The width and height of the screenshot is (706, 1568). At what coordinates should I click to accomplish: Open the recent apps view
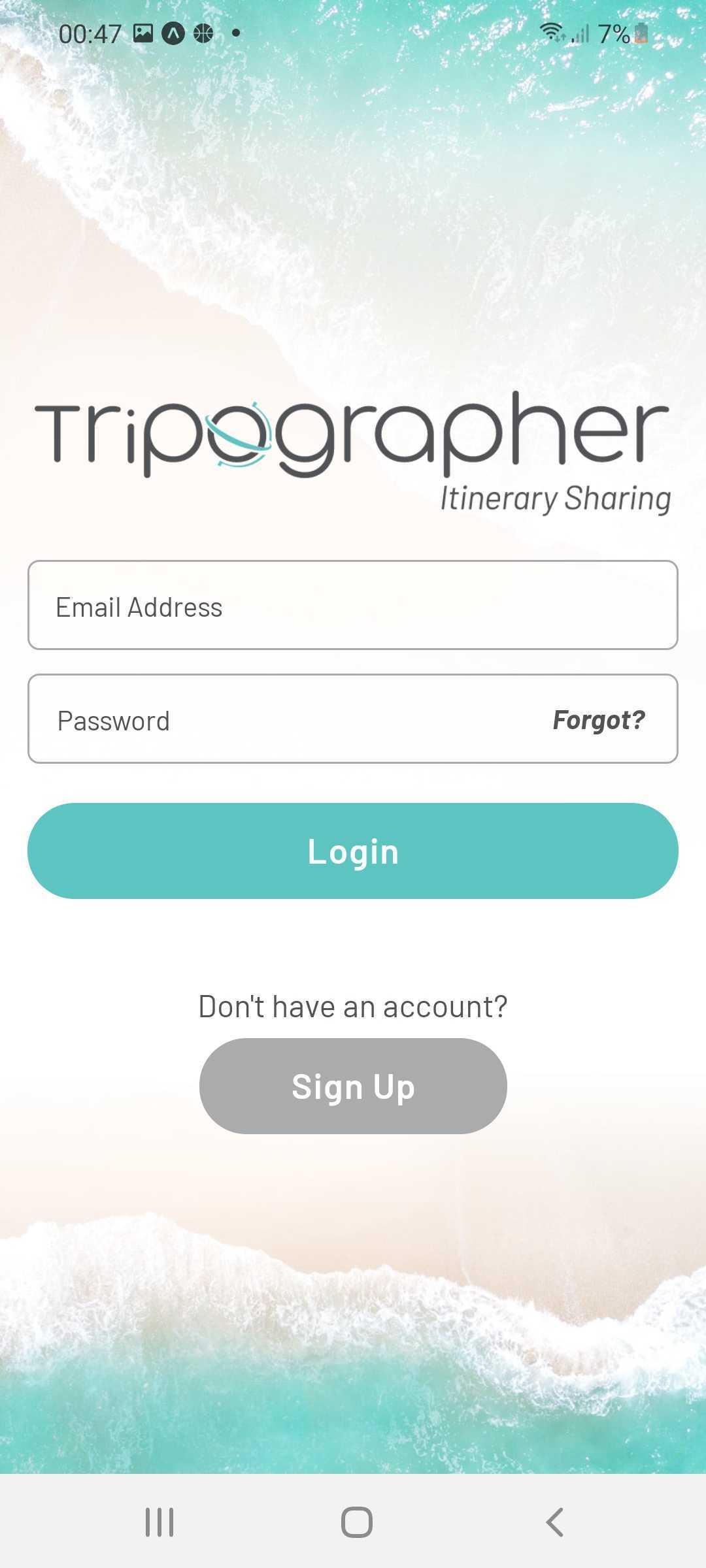[159, 1522]
